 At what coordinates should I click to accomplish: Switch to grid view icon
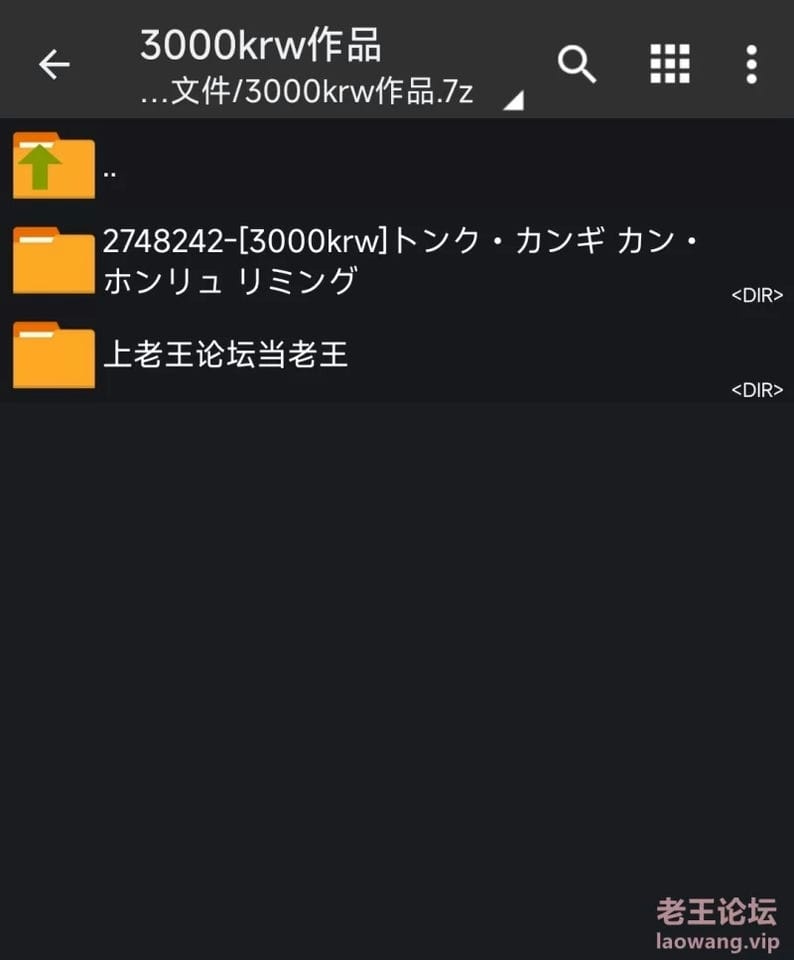[669, 64]
